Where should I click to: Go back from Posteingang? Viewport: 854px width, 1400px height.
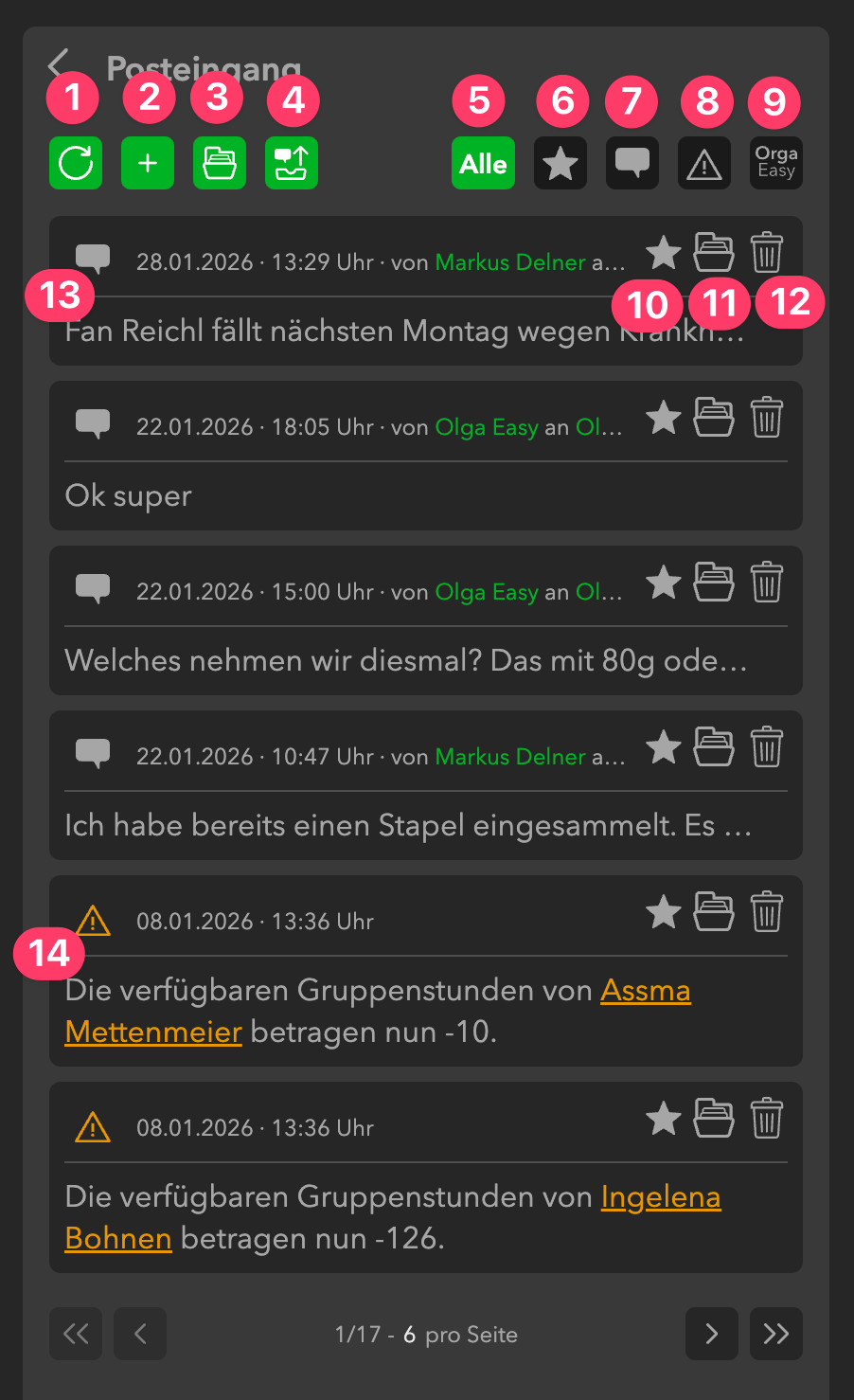(58, 64)
